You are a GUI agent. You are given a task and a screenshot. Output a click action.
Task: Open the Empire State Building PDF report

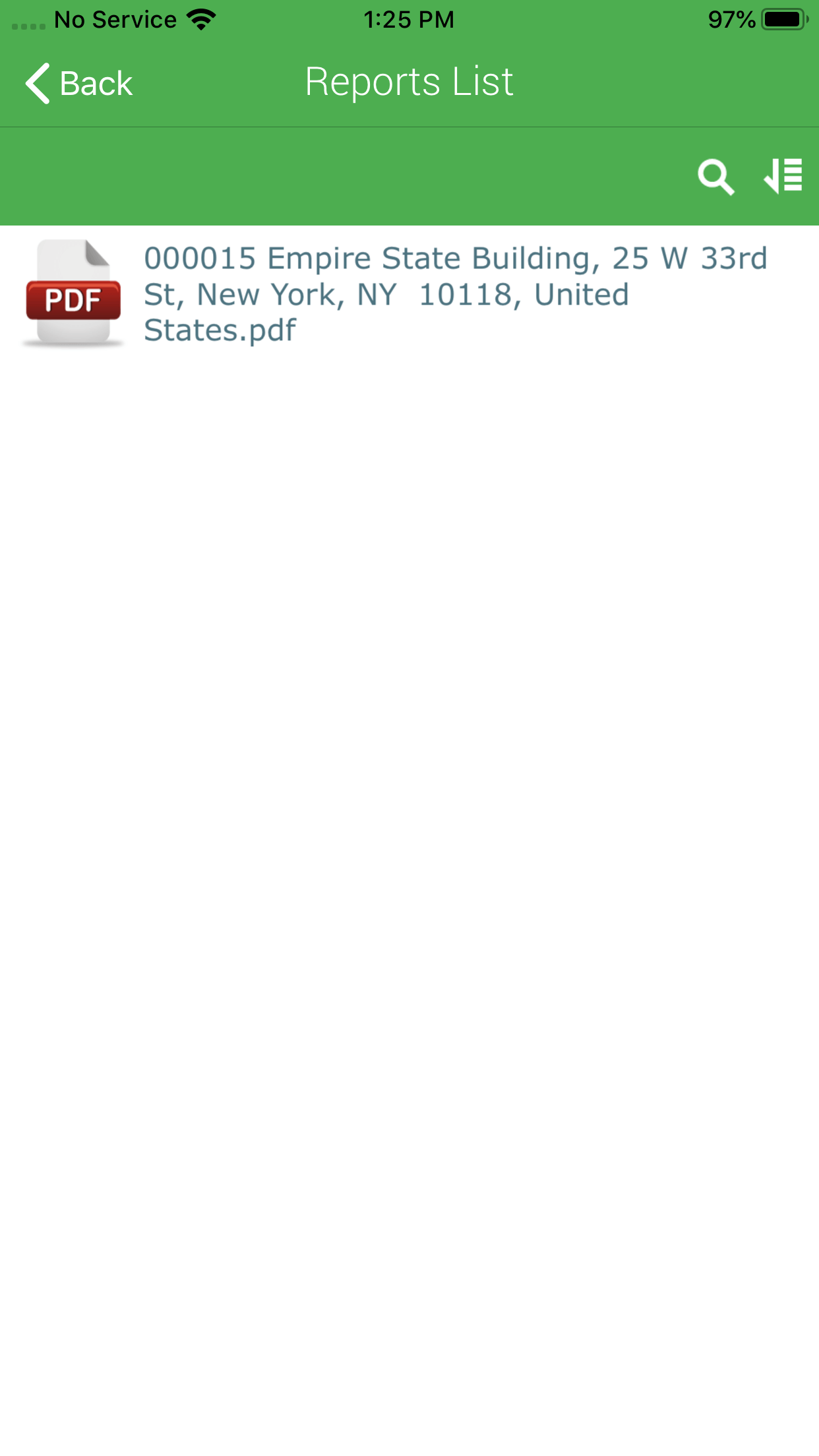pos(409,294)
